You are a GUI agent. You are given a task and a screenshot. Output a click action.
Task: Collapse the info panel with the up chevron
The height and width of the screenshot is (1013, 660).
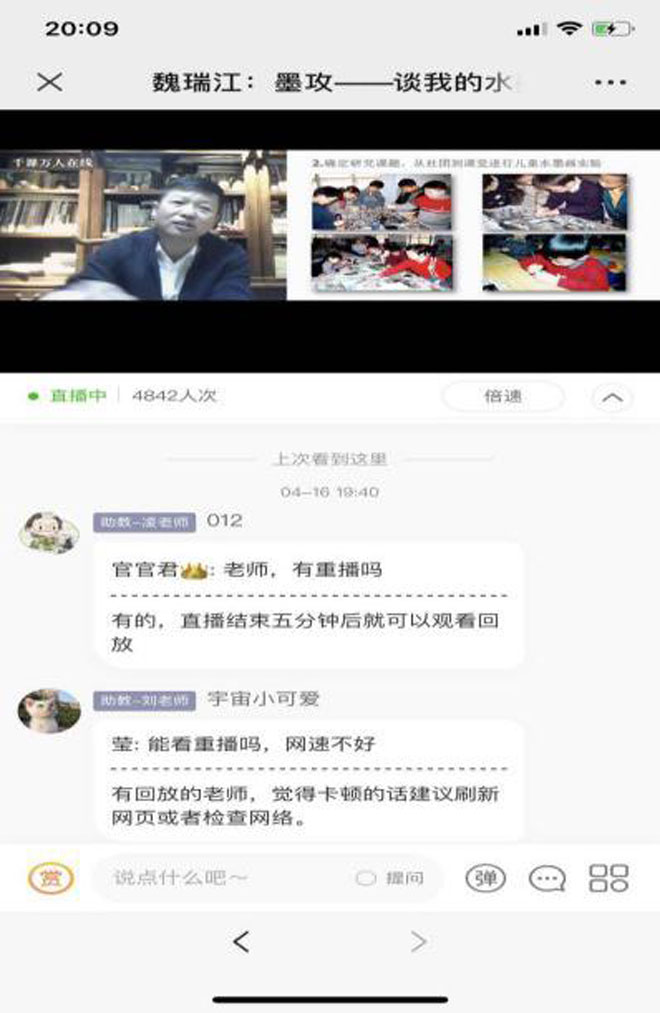(612, 398)
